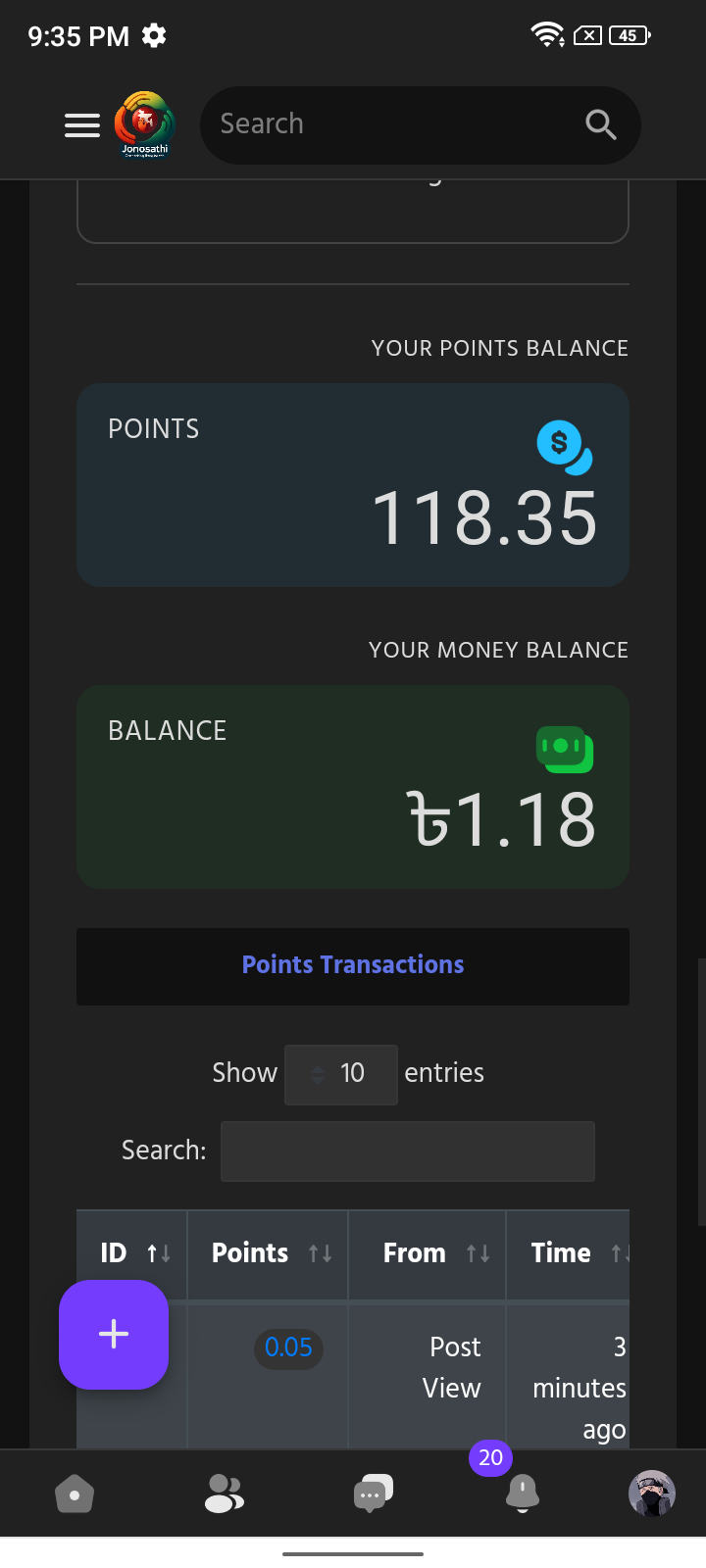706x1568 pixels.
Task: Open the people tab
Action: point(224,1494)
